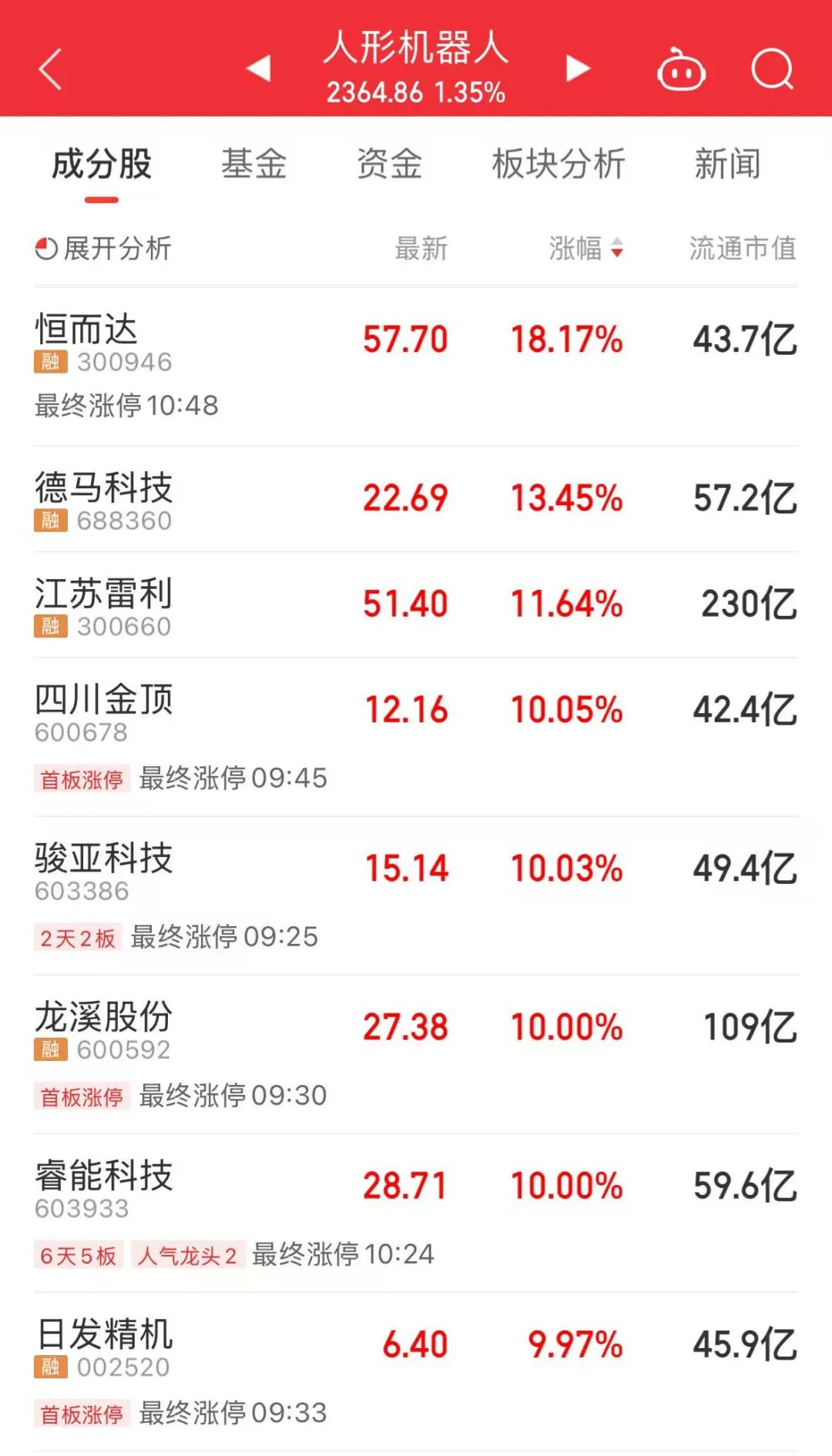The width and height of the screenshot is (832, 1456).
Task: Tap 展开分析 to expand analysis
Action: tap(103, 249)
